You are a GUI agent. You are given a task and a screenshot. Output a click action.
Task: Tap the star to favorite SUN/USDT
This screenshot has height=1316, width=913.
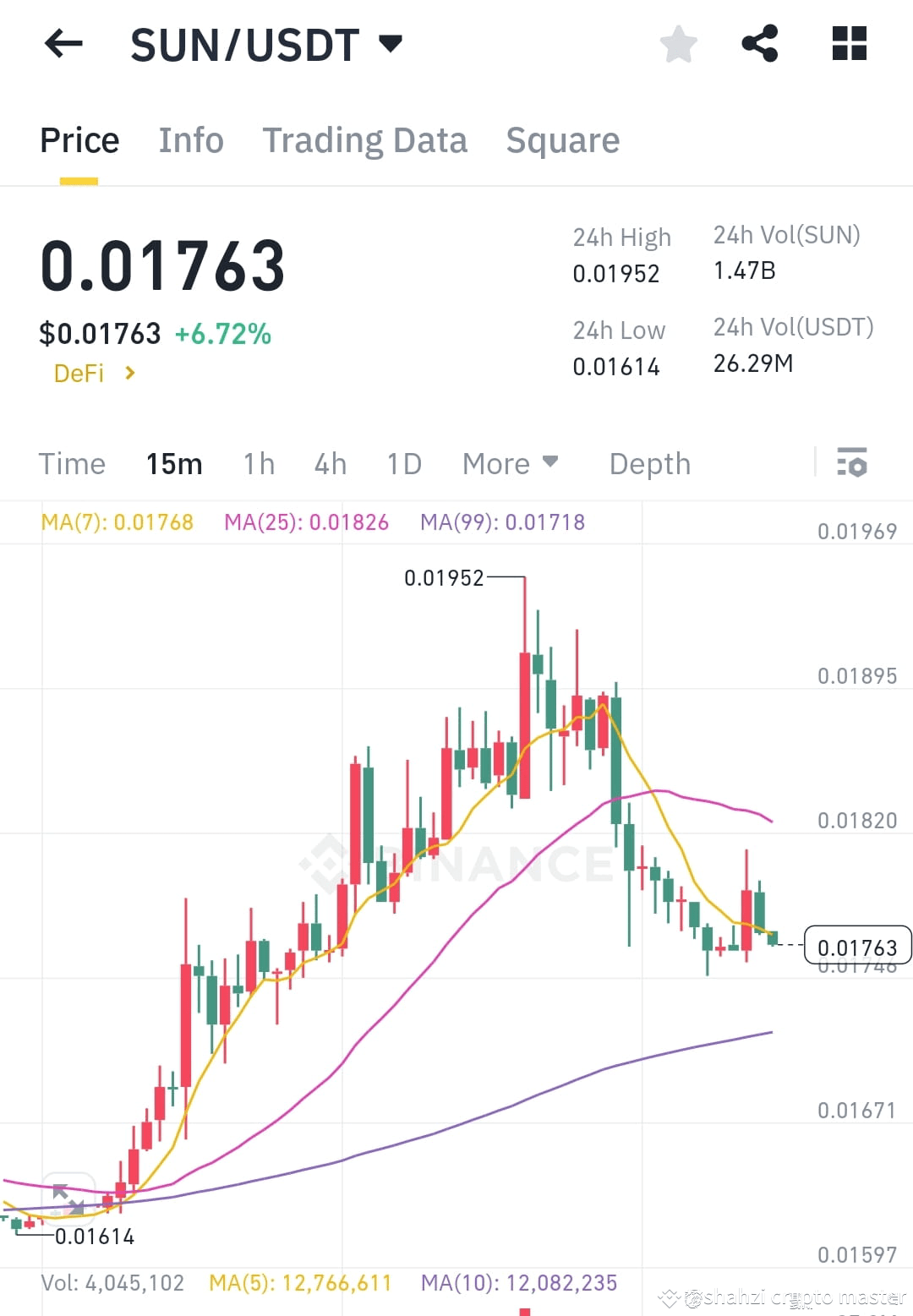(x=678, y=44)
